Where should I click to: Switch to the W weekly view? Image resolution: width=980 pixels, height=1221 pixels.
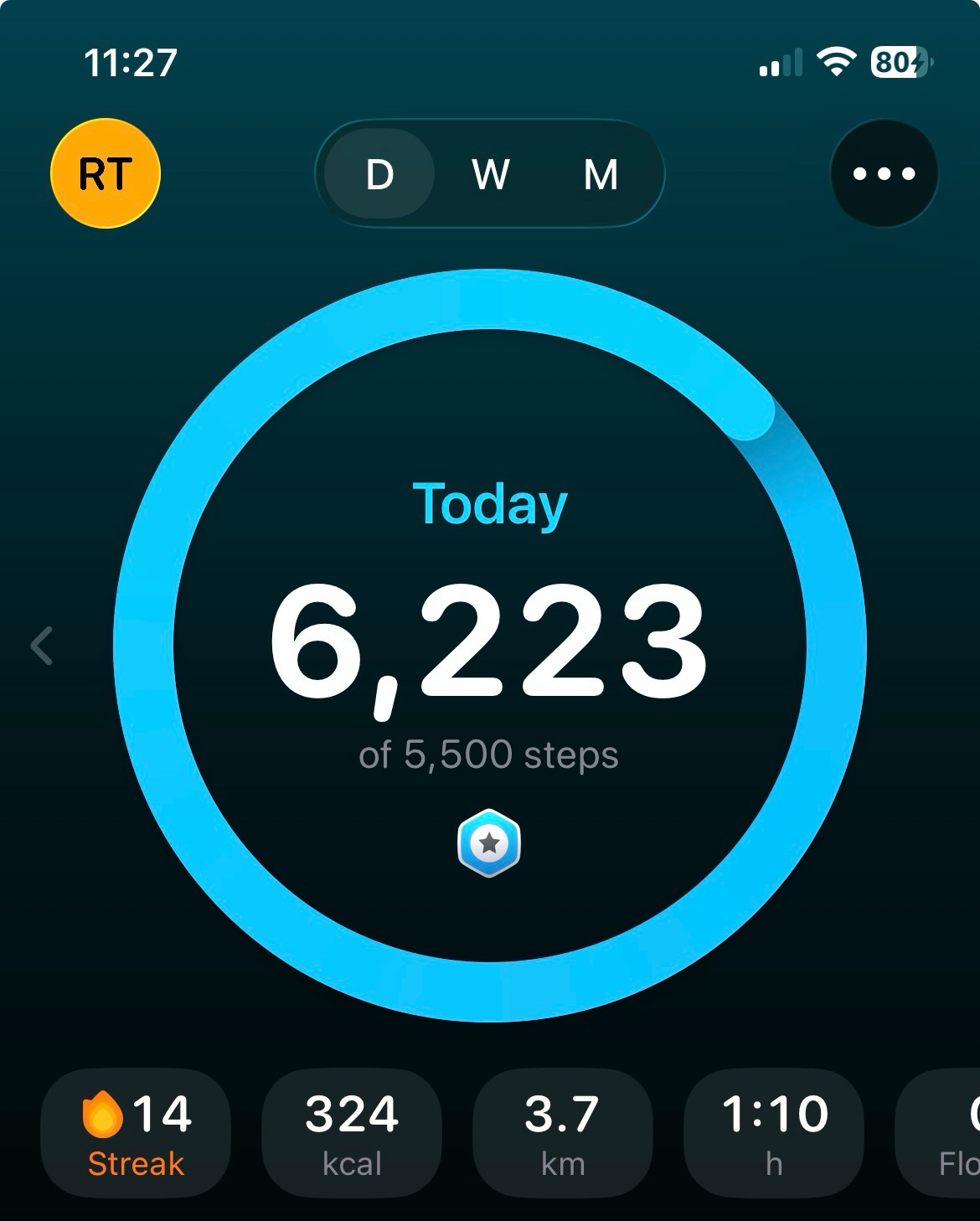(490, 174)
